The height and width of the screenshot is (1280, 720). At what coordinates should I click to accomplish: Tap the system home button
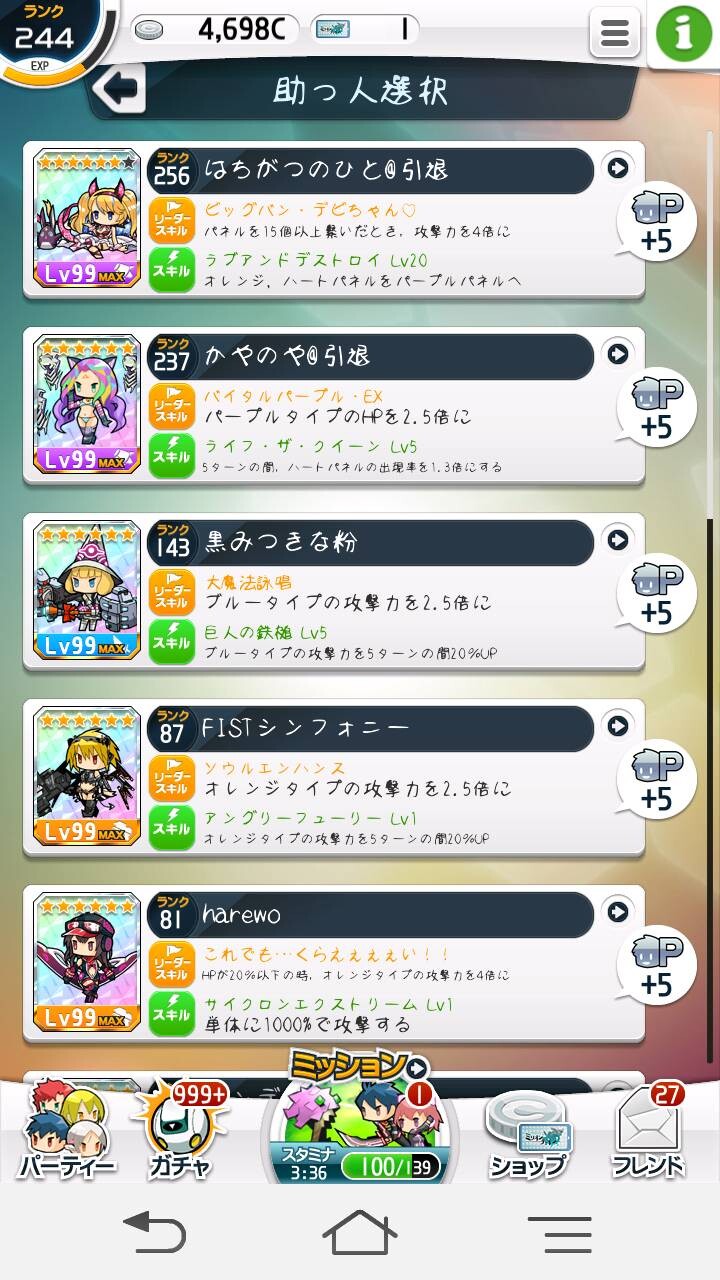click(360, 1233)
